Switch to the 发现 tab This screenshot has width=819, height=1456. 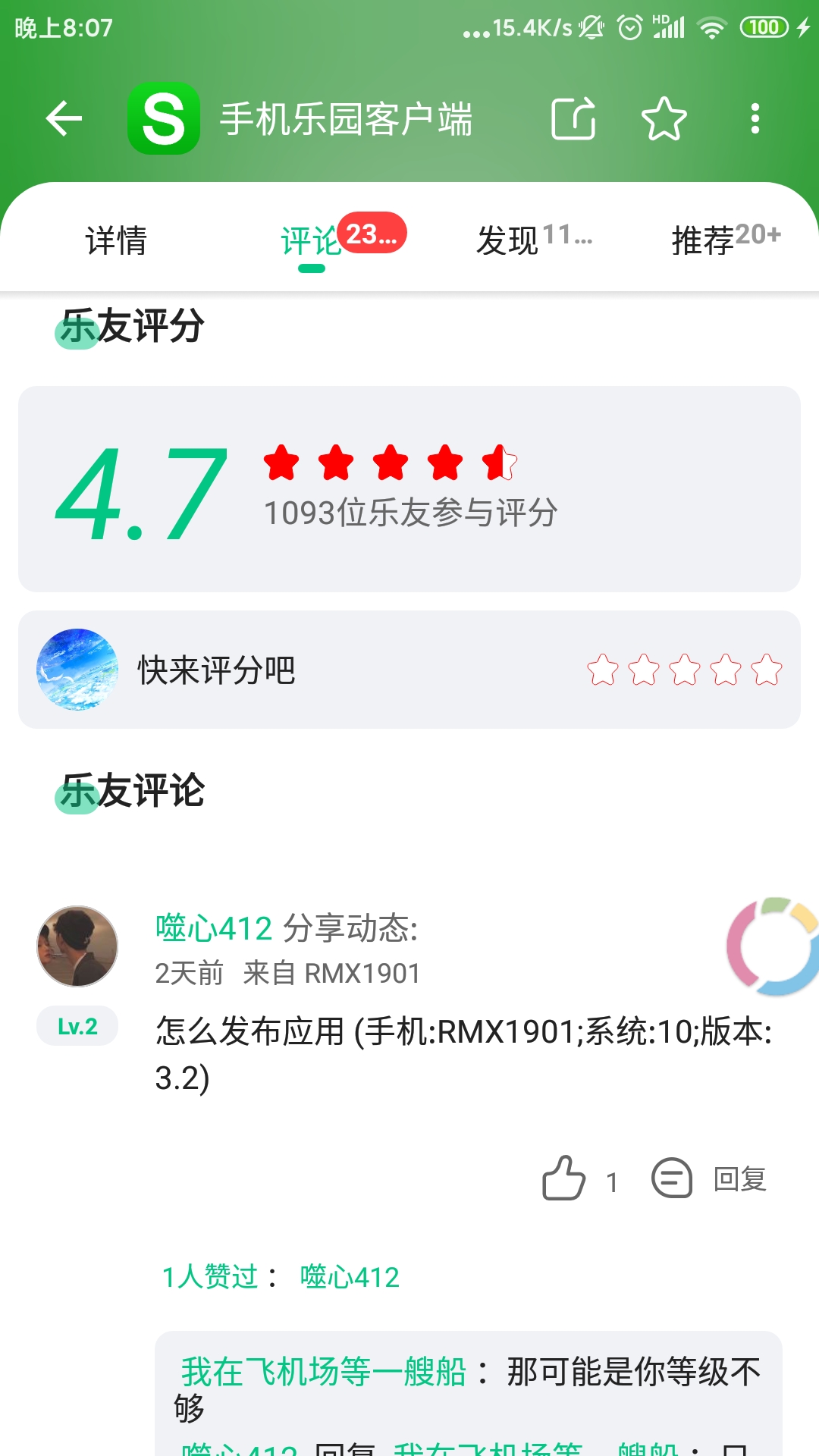point(507,241)
